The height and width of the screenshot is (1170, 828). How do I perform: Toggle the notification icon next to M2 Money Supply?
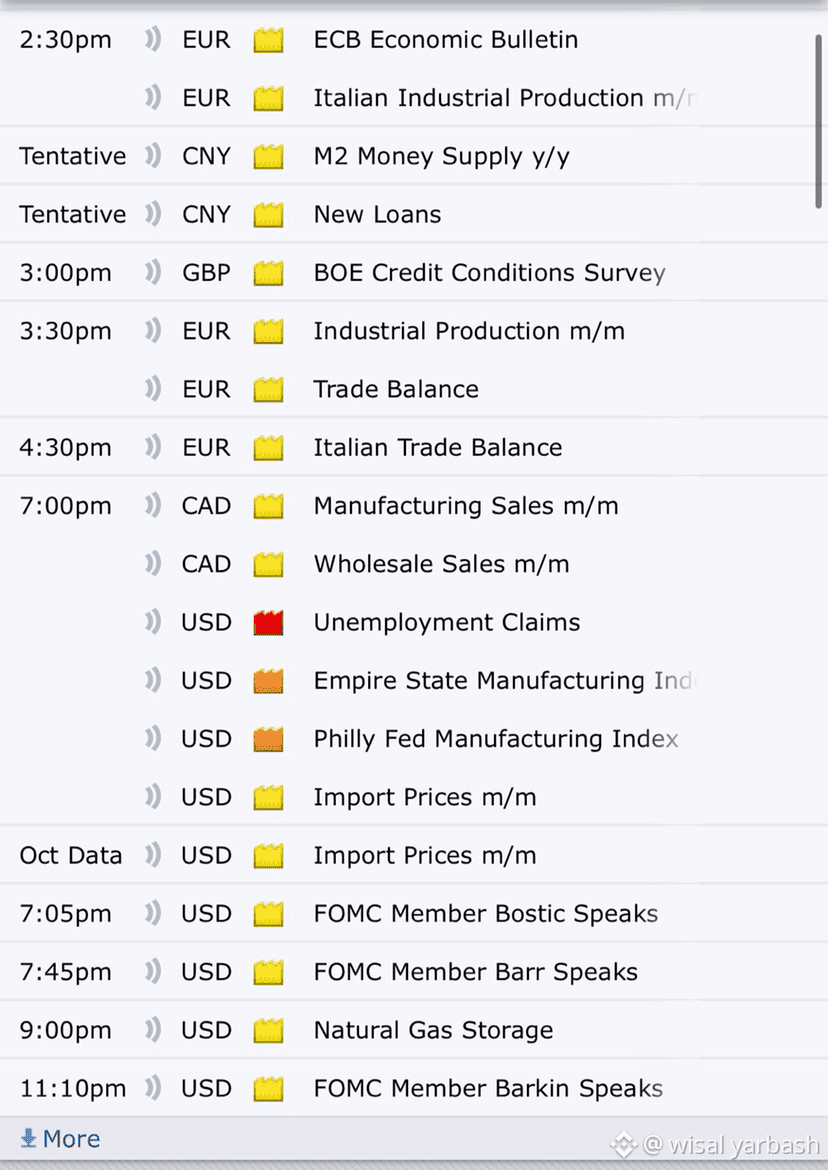pyautogui.click(x=153, y=156)
